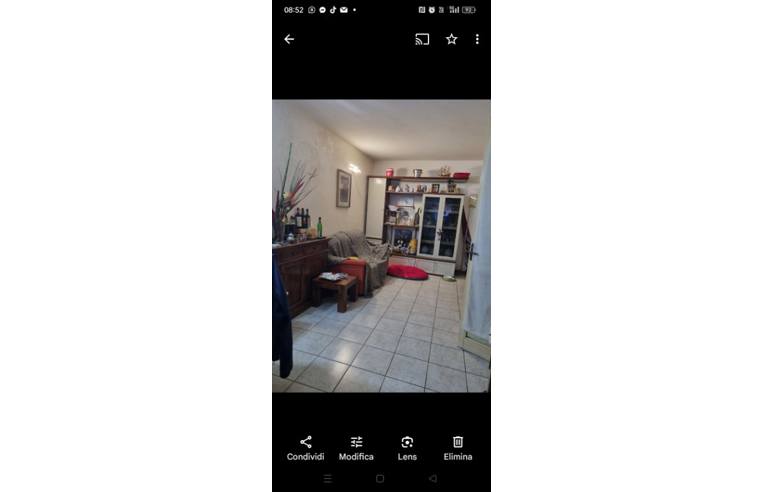Tap the system home button
This screenshot has width=764, height=492.
[380, 479]
